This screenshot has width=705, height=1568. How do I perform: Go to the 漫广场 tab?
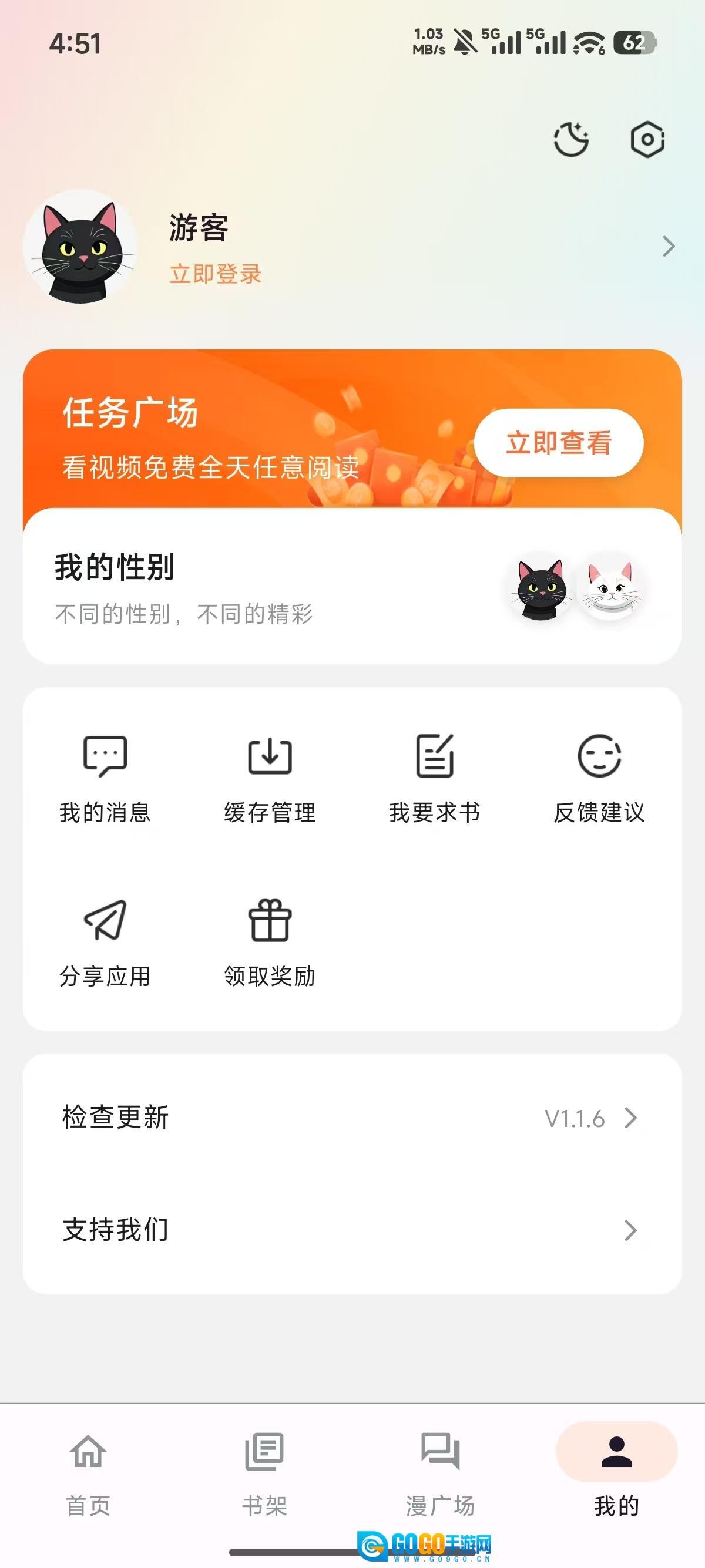440,1474
